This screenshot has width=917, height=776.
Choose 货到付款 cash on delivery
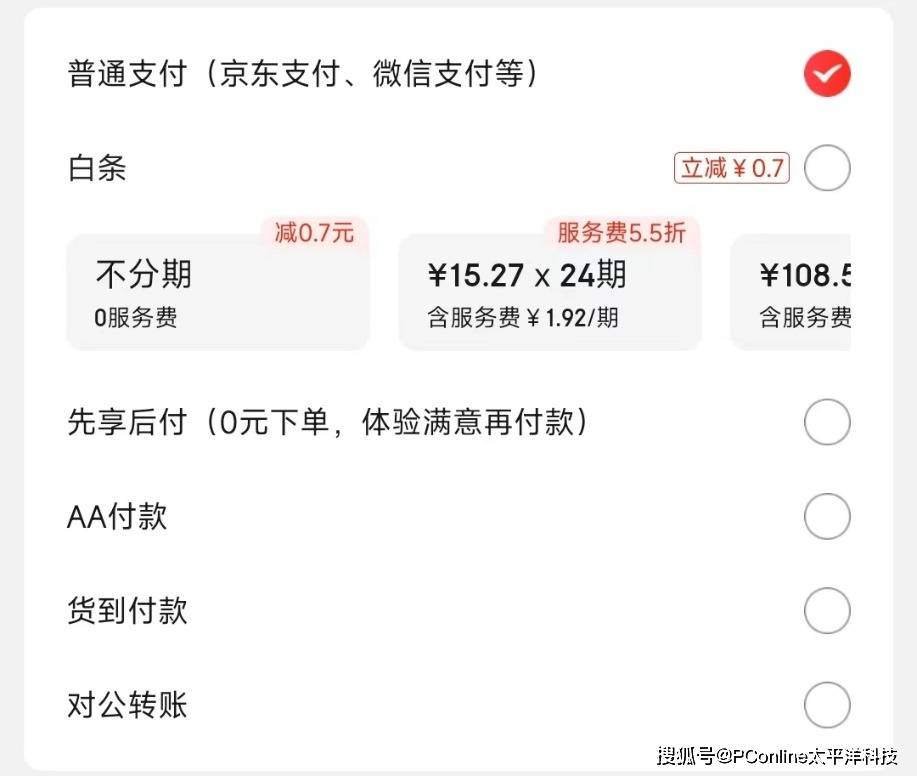(x=826, y=611)
